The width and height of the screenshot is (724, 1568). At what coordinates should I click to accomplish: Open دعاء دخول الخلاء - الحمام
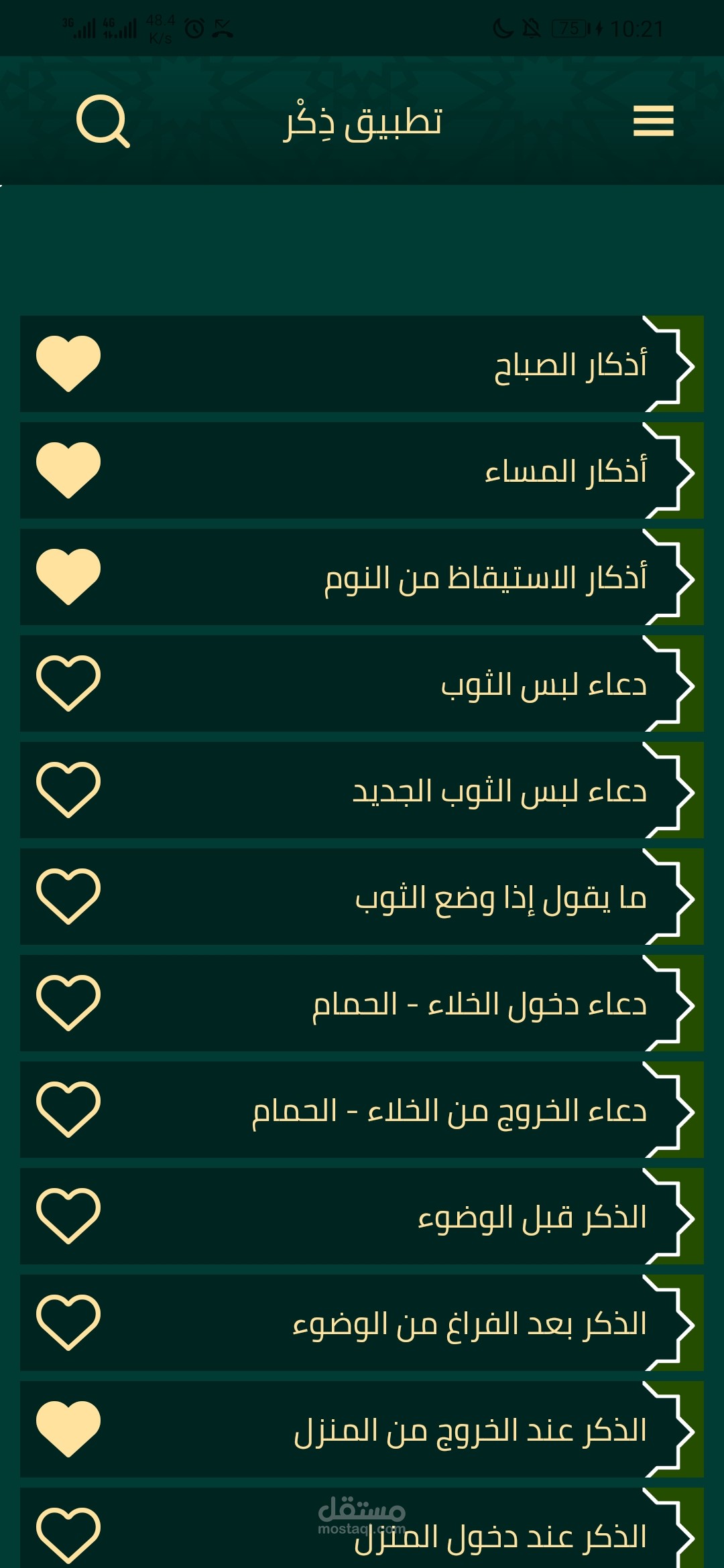click(362, 1003)
